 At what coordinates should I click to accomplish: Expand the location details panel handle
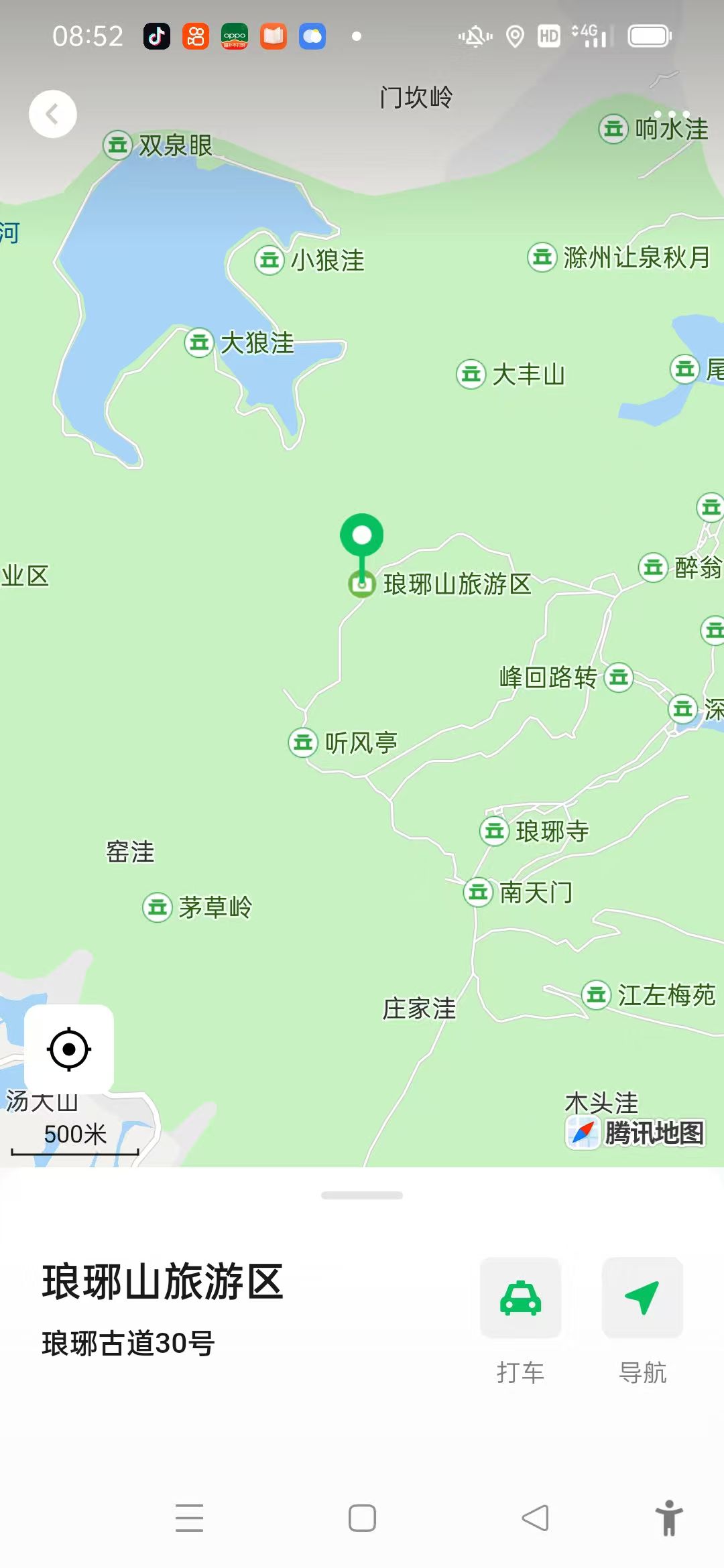362,1195
